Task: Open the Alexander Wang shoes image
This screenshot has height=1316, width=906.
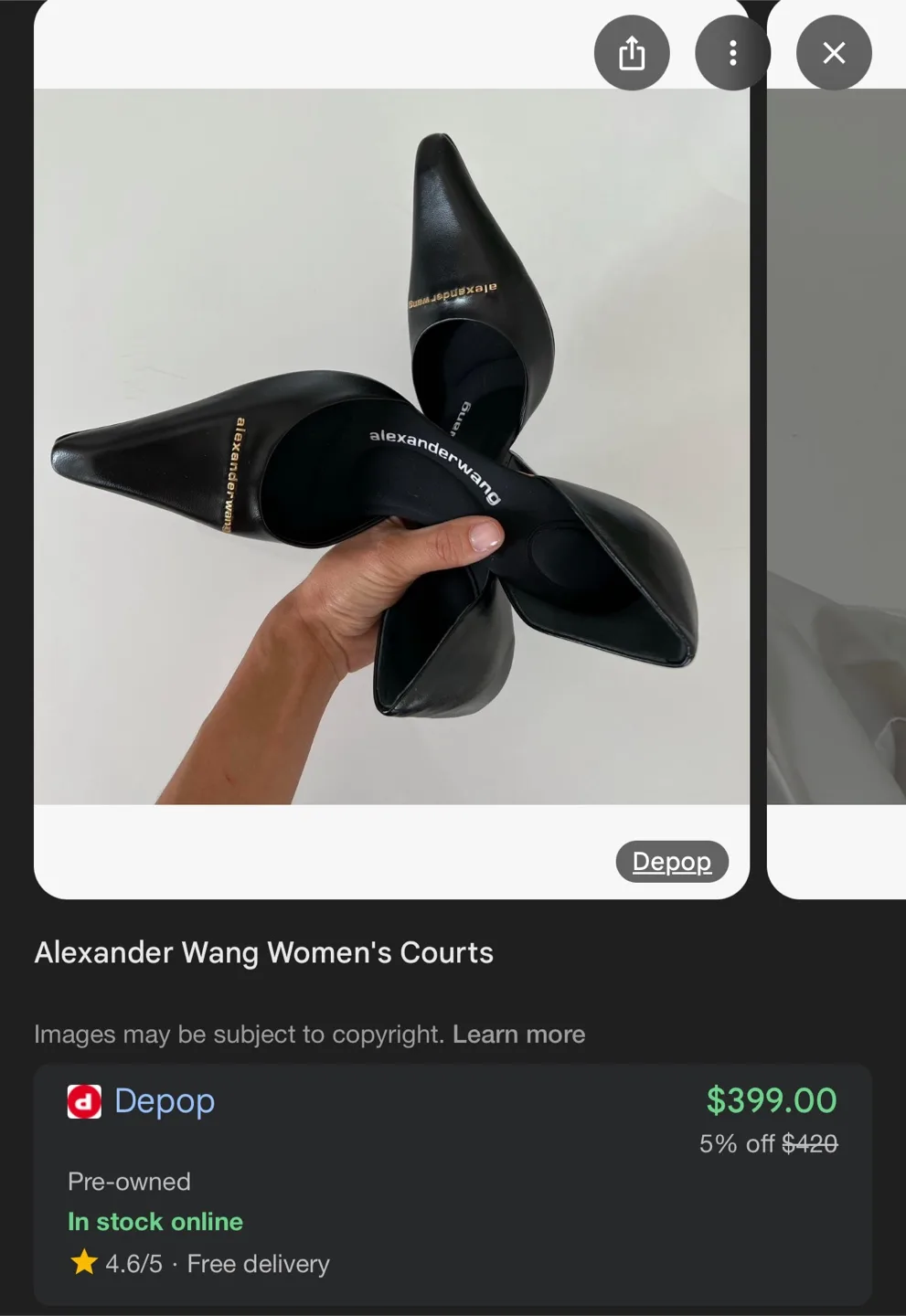Action: click(x=391, y=446)
